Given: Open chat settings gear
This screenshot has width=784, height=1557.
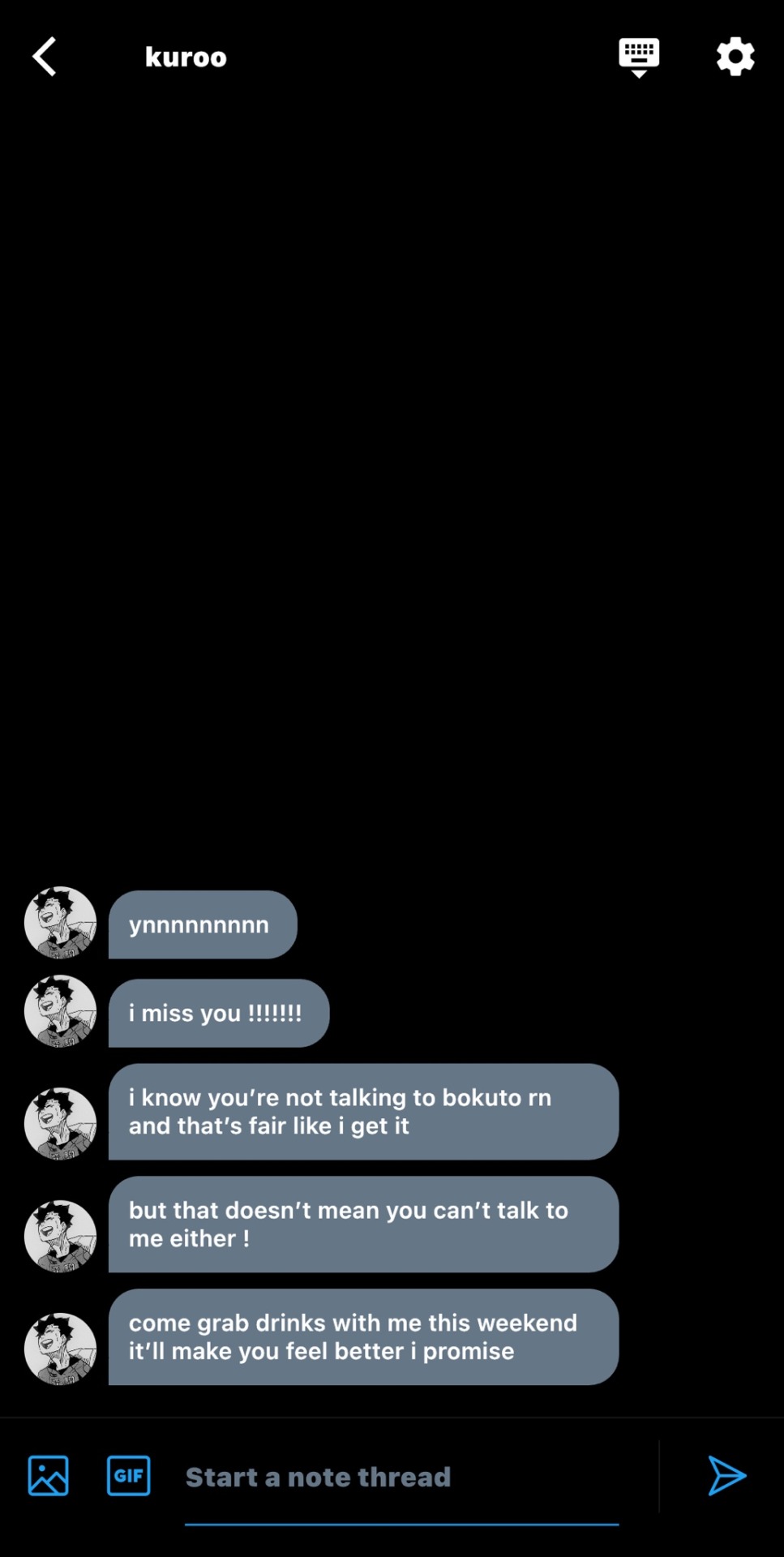Looking at the screenshot, I should point(735,57).
